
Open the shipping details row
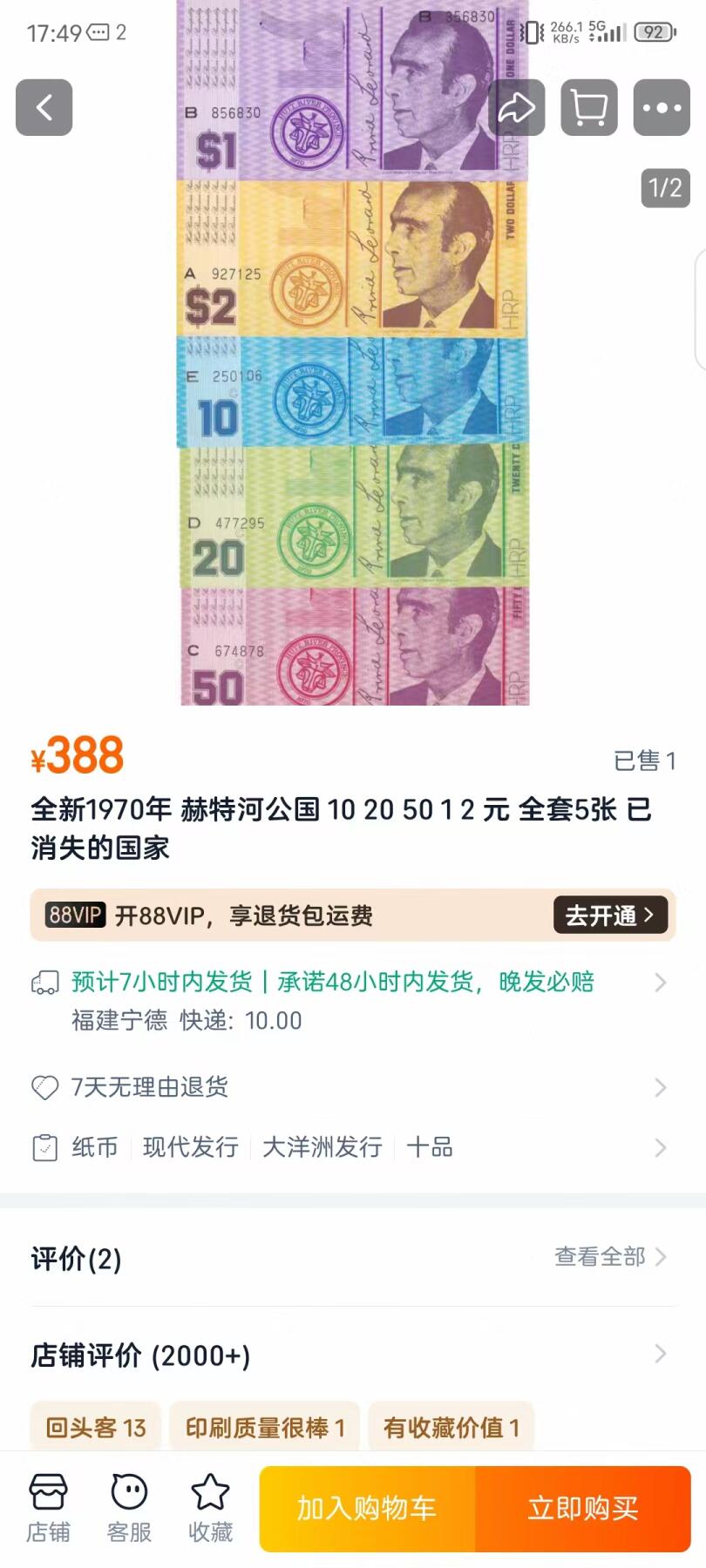coord(349,1000)
